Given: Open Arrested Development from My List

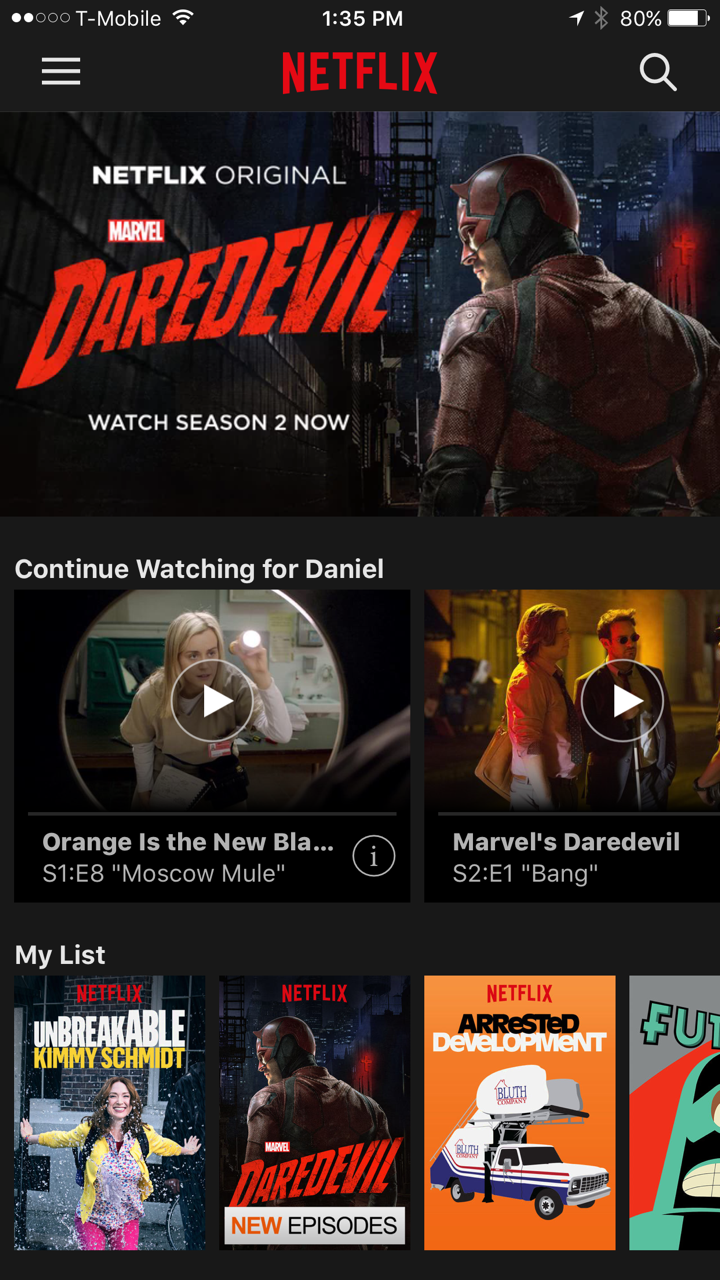Looking at the screenshot, I should click(519, 1112).
